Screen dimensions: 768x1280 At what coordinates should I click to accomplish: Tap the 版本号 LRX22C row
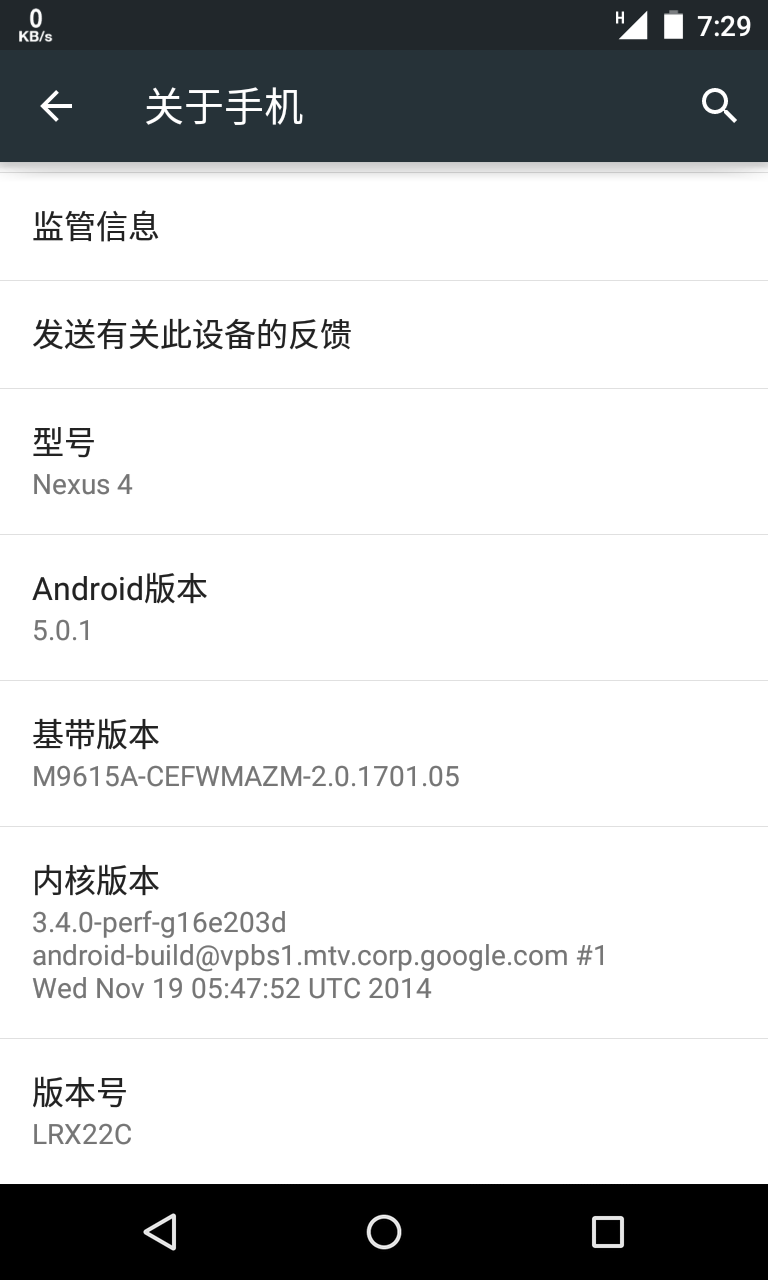[384, 1111]
